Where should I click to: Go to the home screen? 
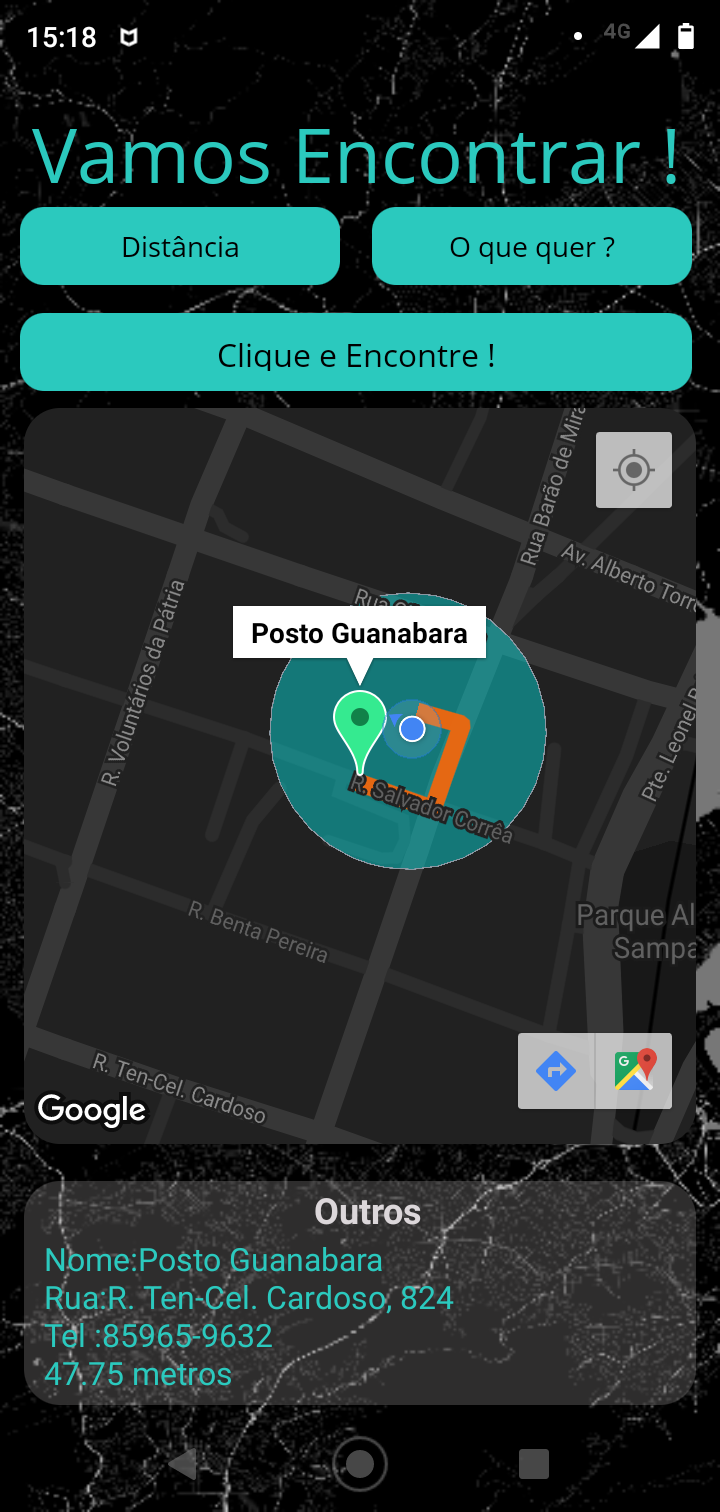tap(360, 1464)
